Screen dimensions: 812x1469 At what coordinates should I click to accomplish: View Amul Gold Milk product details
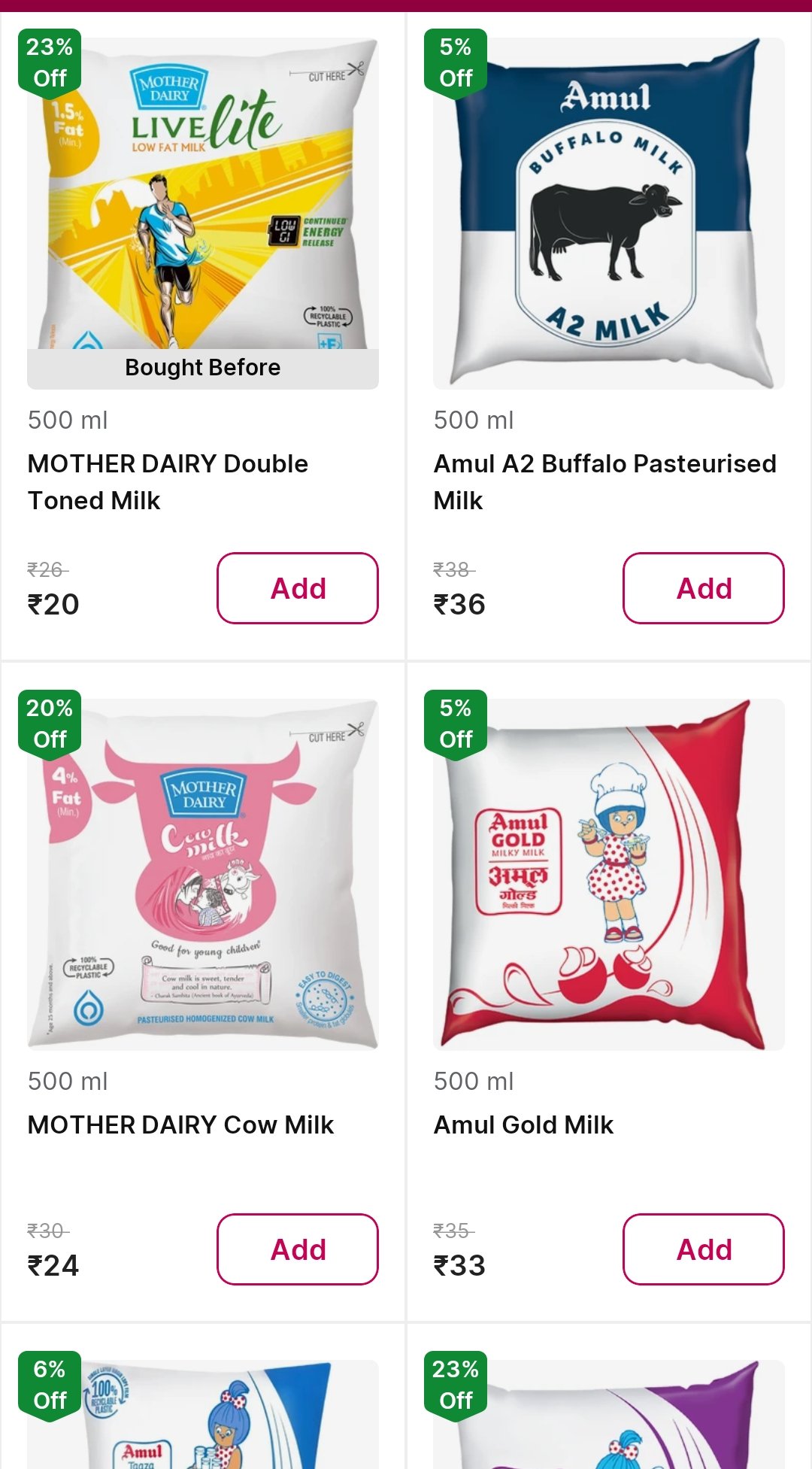[609, 875]
